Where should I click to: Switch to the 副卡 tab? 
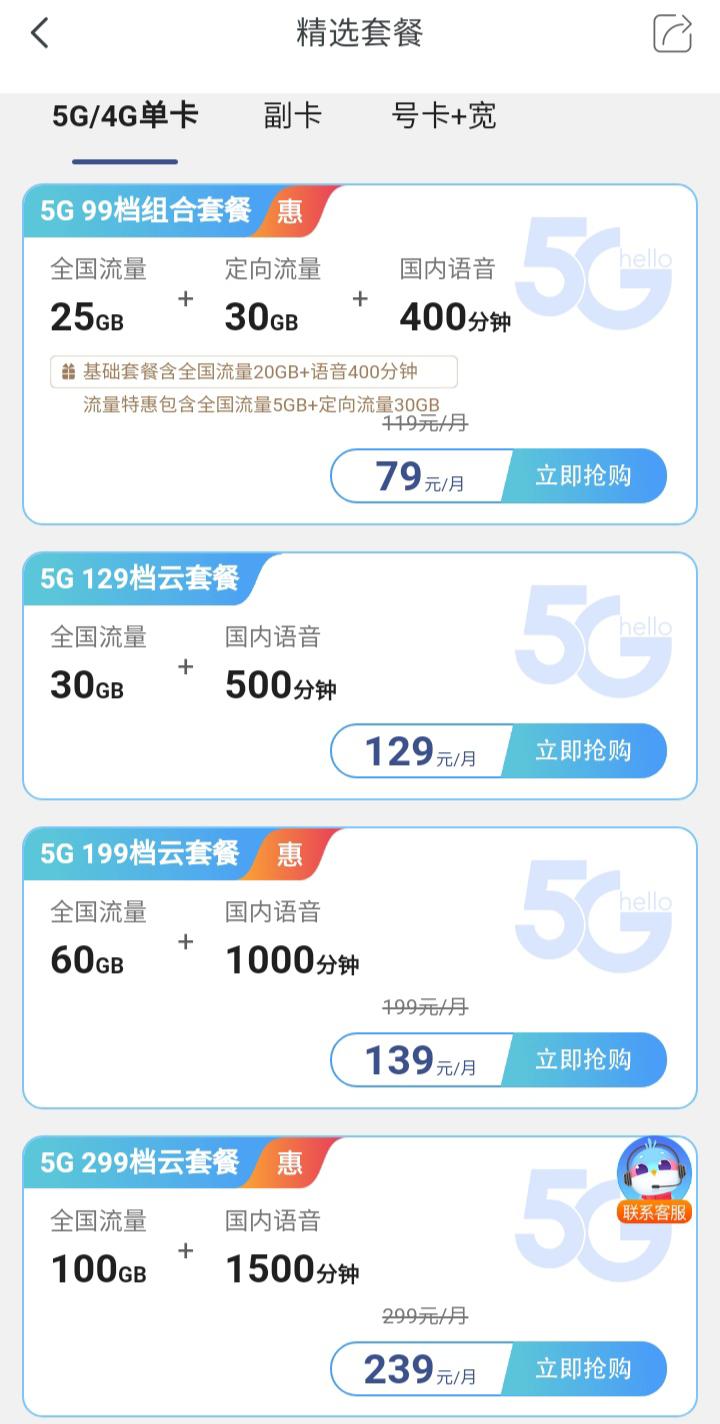(292, 116)
